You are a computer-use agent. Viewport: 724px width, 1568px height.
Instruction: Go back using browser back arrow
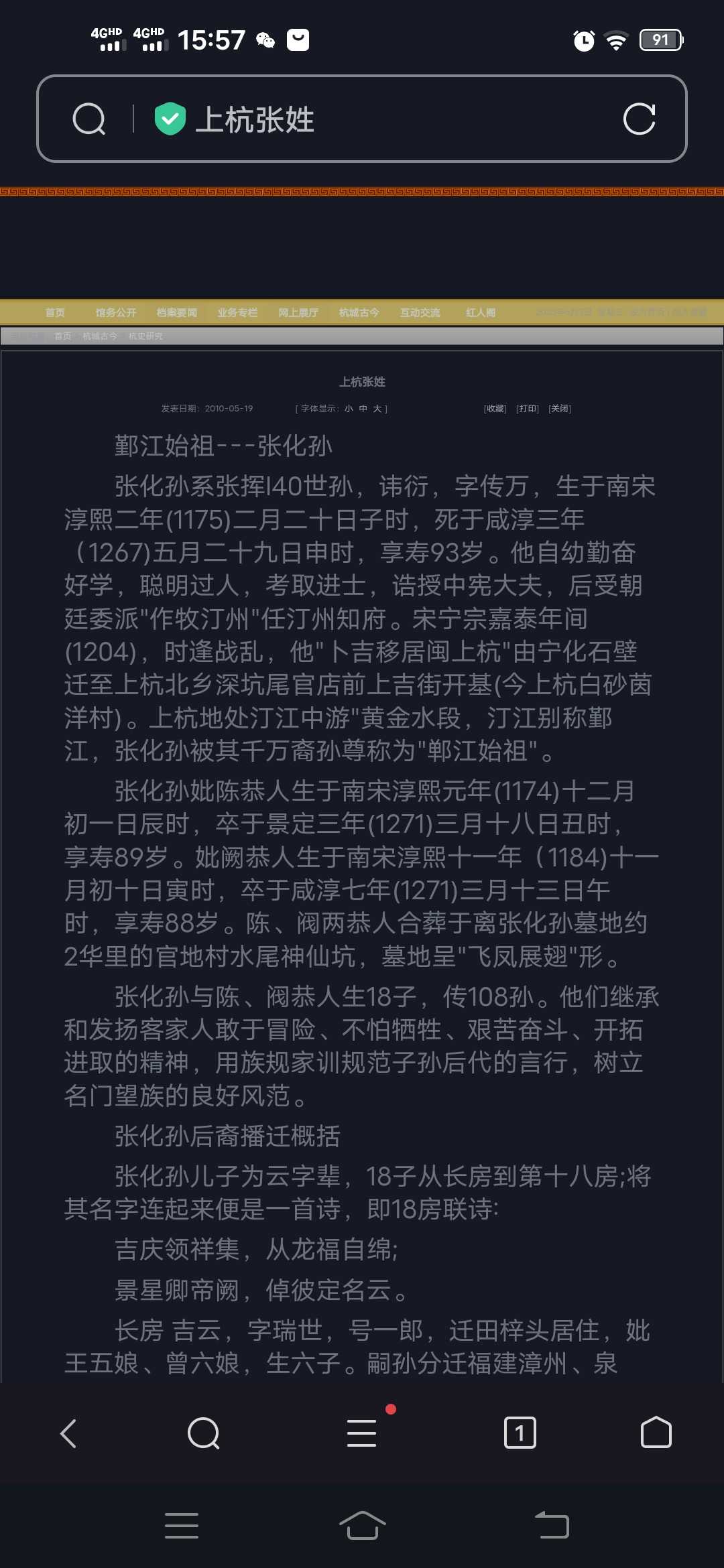click(68, 1433)
